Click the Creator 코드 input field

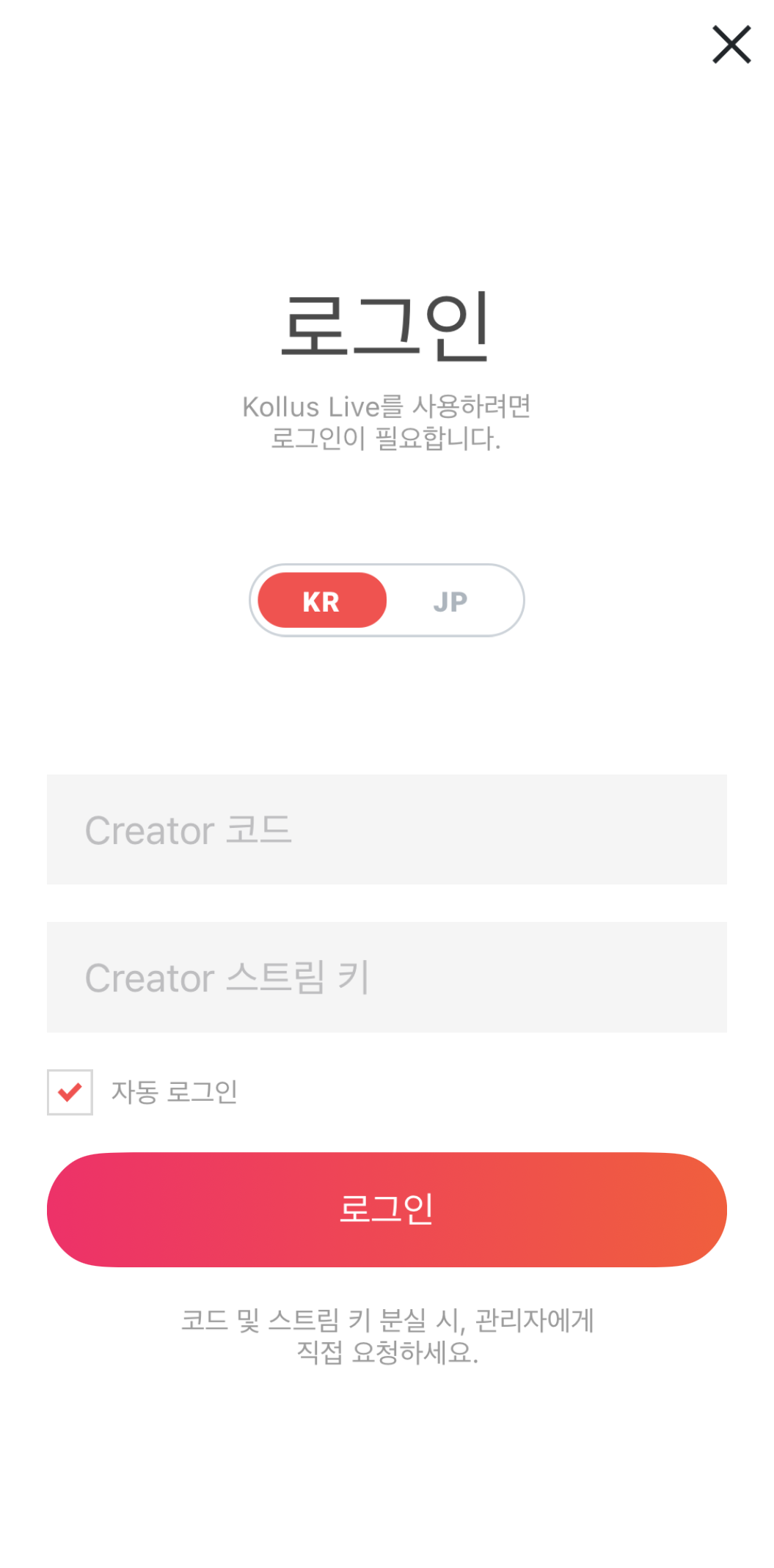387,829
